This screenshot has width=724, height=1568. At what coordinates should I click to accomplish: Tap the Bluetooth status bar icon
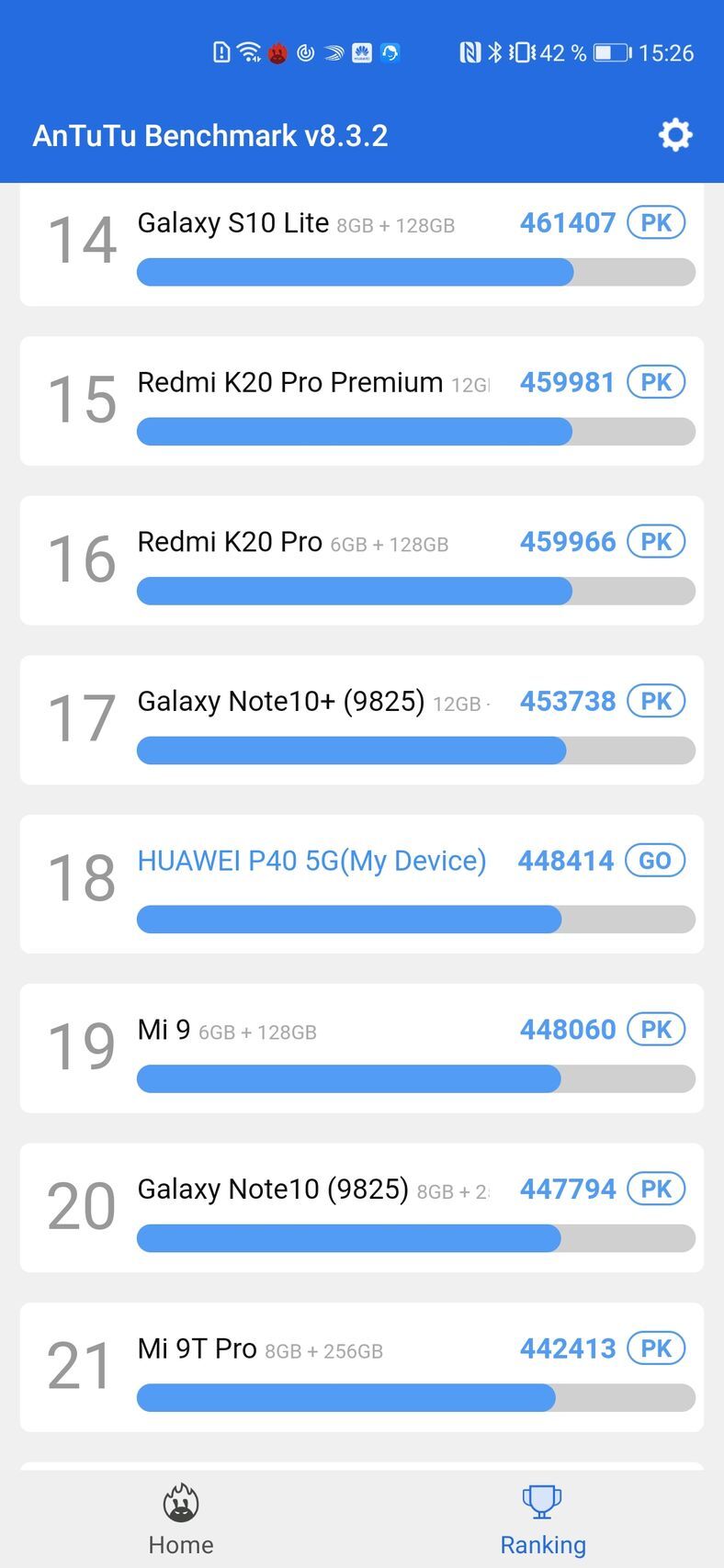[x=494, y=52]
